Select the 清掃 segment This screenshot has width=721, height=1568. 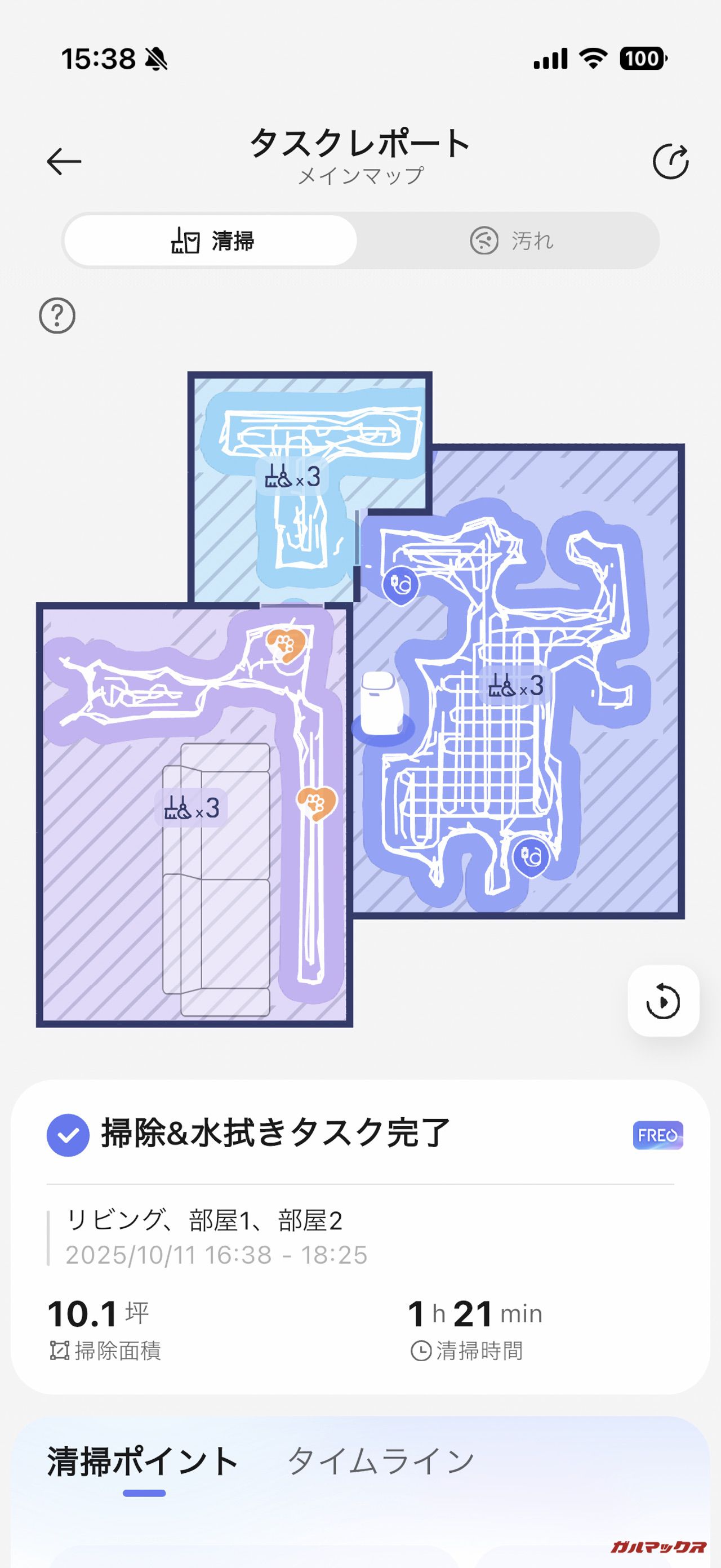pos(211,241)
